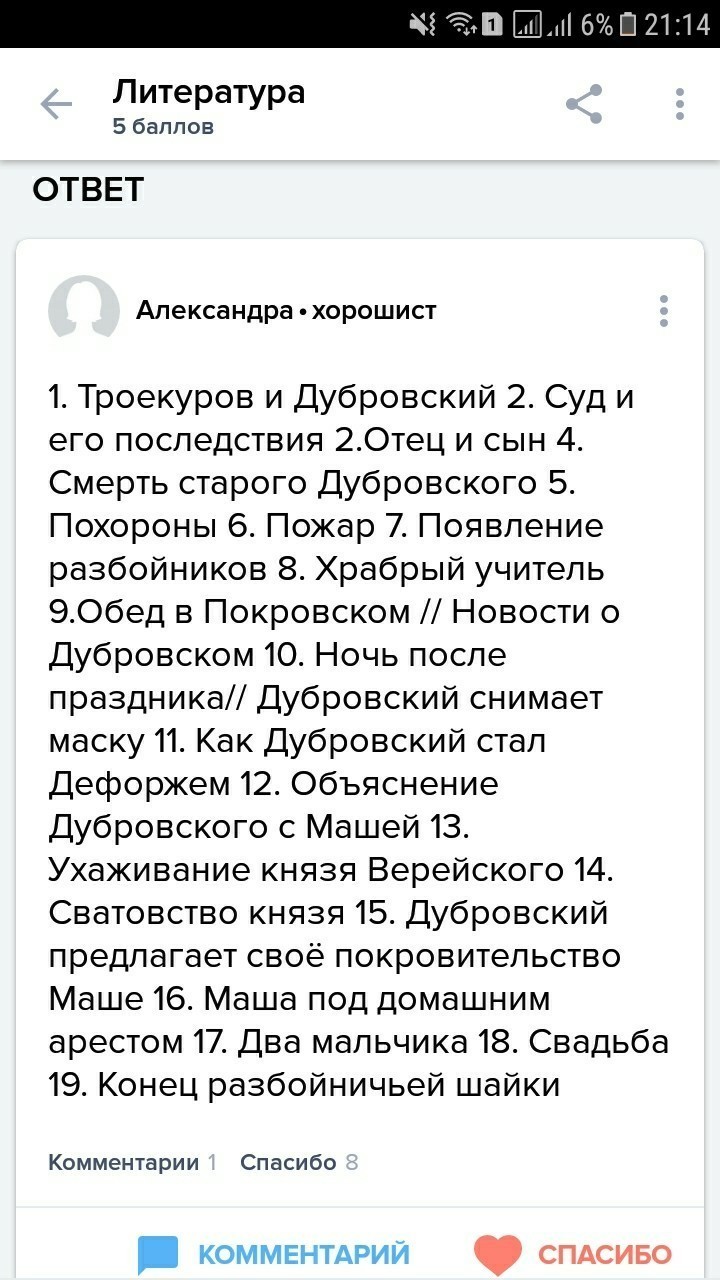View Комментарии count under the answer
The image size is (720, 1280).
point(132,1162)
